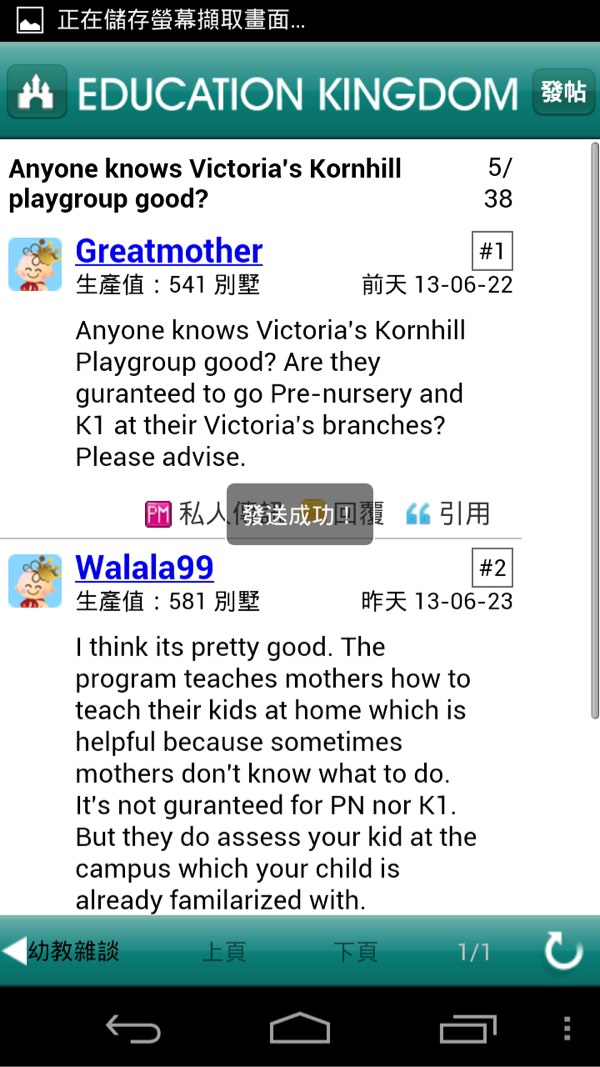Viewport: 600px width, 1067px height.
Task: Open Greatmother's profile link
Action: [169, 251]
